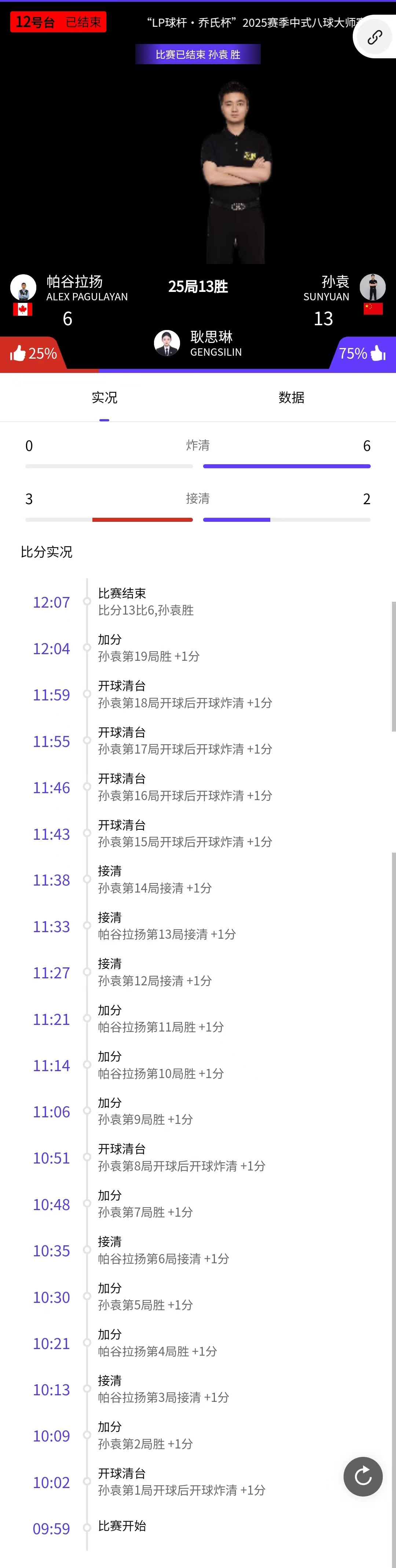
Task: Open 孙袁 player avatar
Action: click(x=372, y=287)
